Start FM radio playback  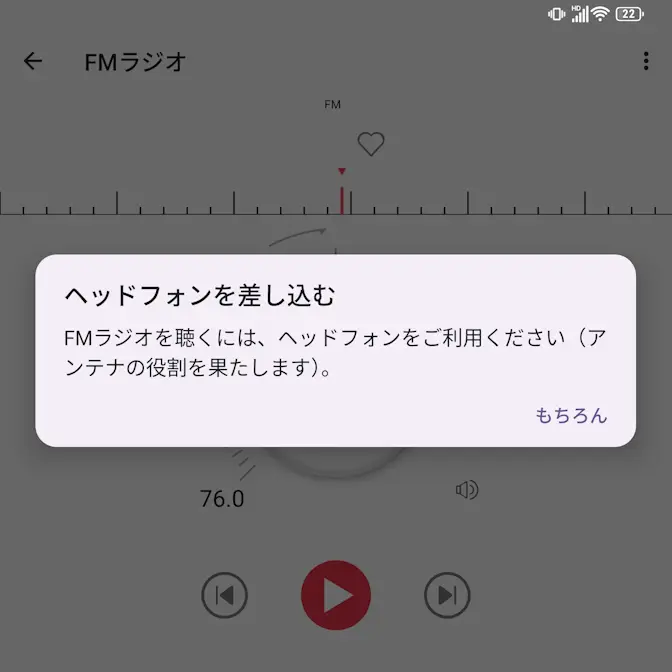pyautogui.click(x=336, y=595)
